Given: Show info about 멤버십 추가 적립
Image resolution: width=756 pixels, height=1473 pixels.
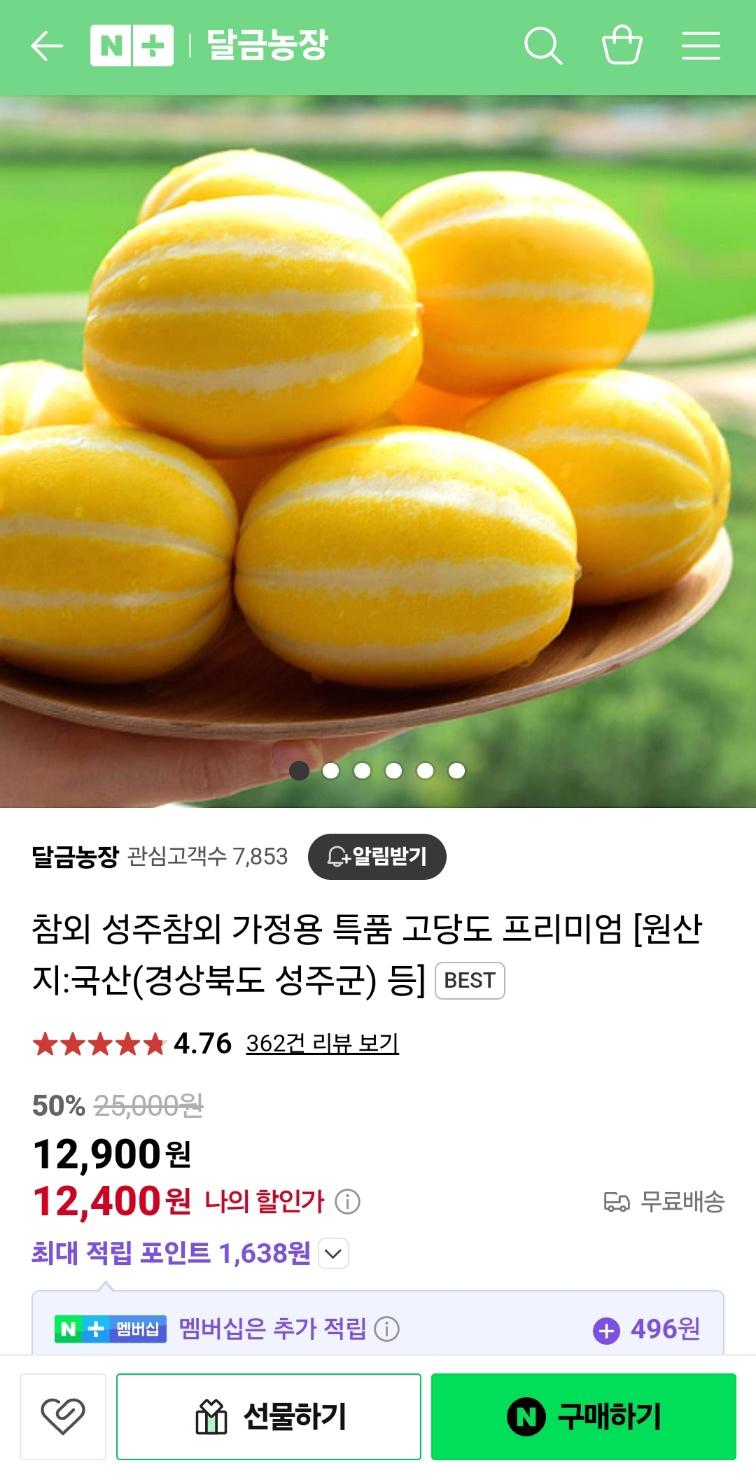Looking at the screenshot, I should [x=386, y=1329].
